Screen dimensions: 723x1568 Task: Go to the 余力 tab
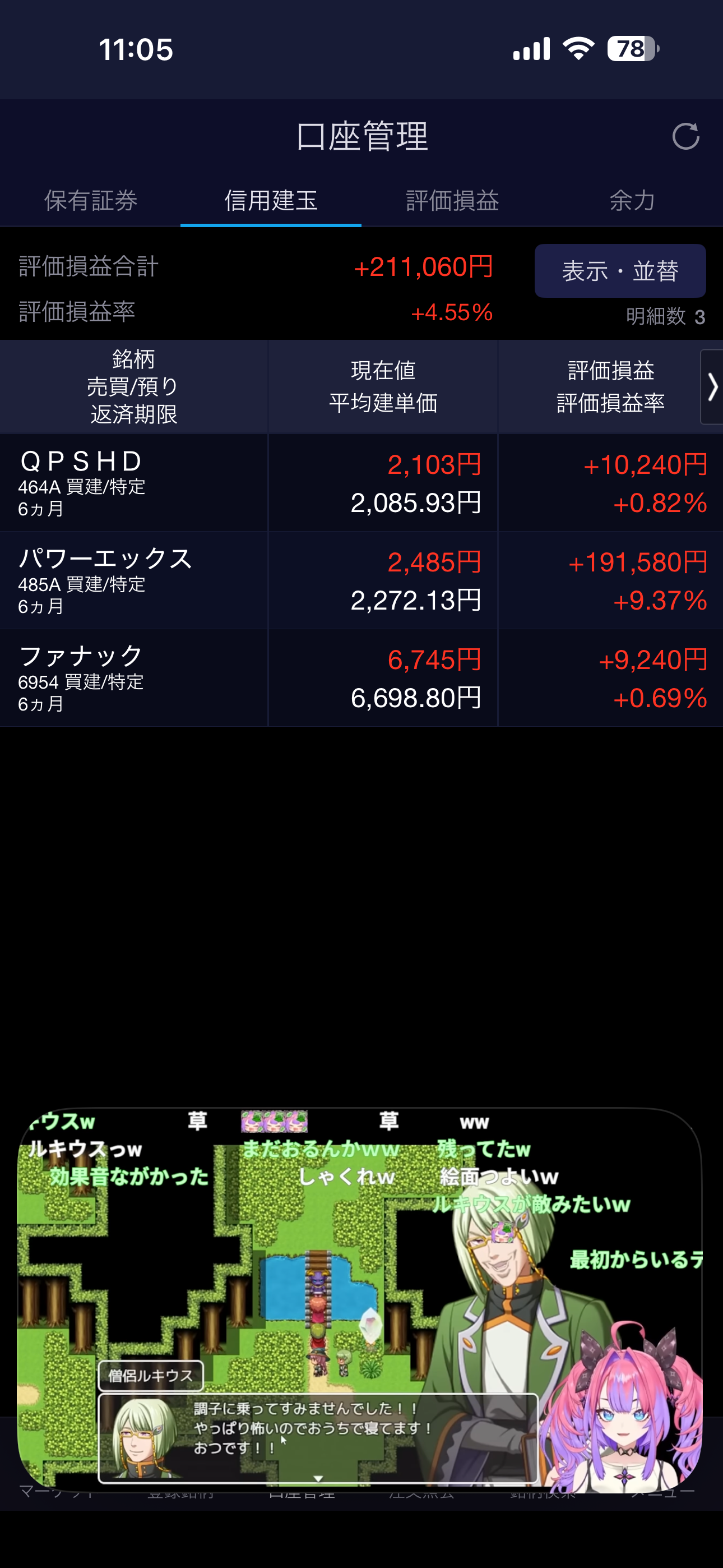[632, 200]
